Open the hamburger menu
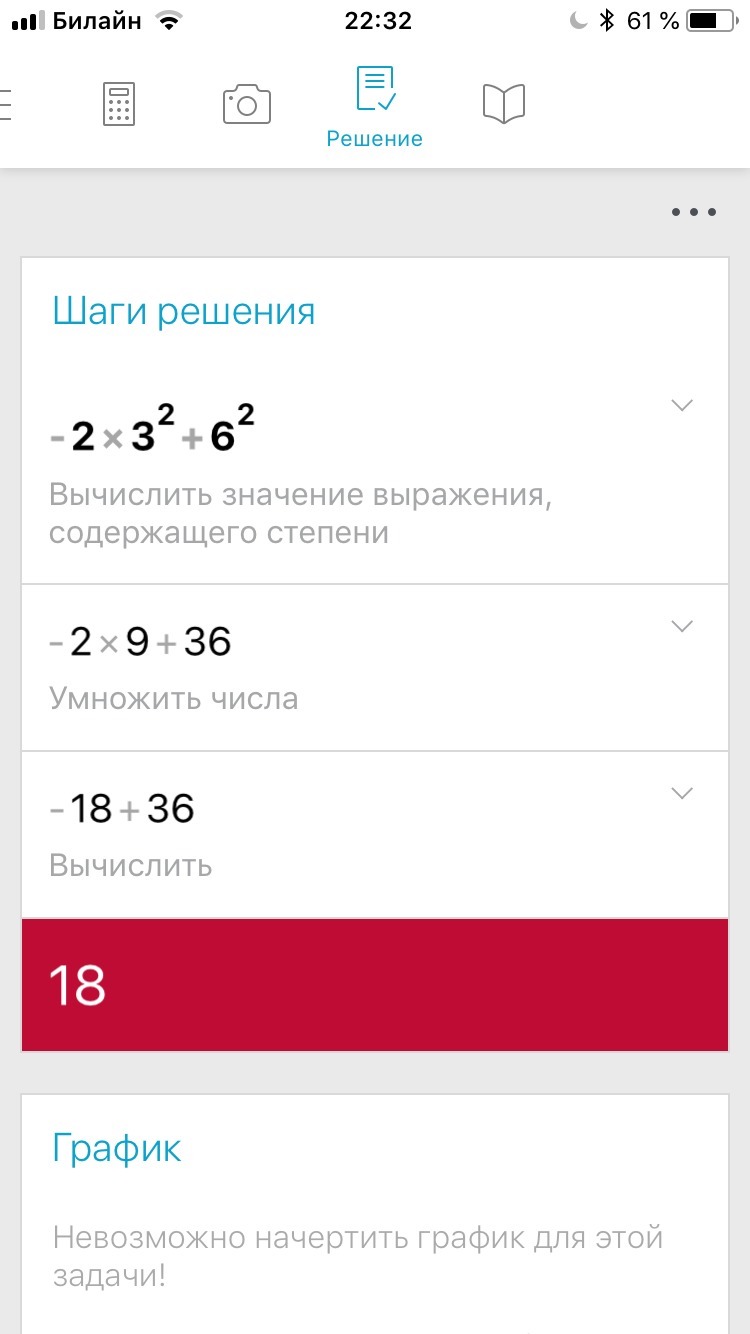 (6, 104)
